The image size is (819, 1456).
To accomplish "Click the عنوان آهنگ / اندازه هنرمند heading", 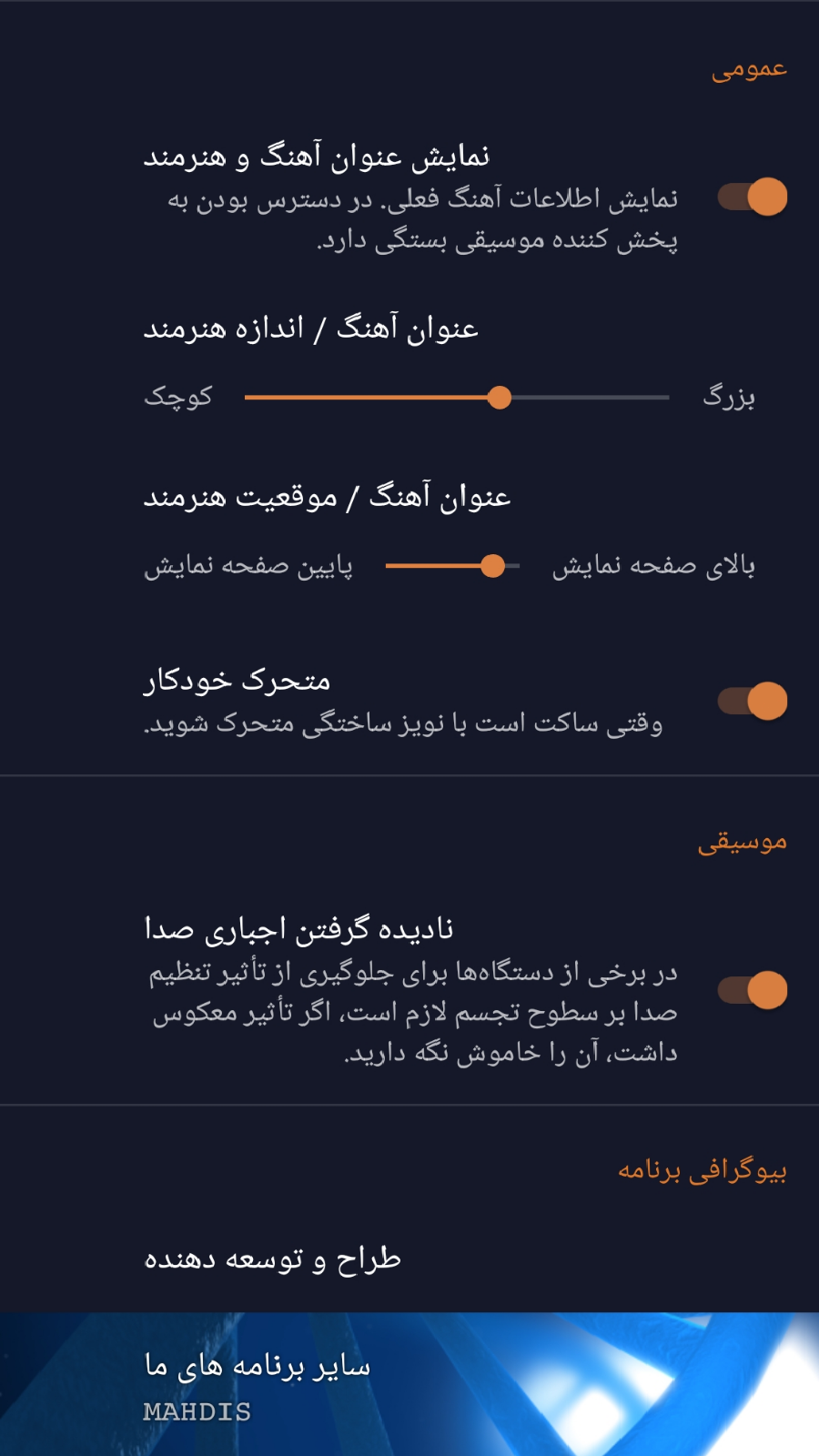I will (x=314, y=329).
